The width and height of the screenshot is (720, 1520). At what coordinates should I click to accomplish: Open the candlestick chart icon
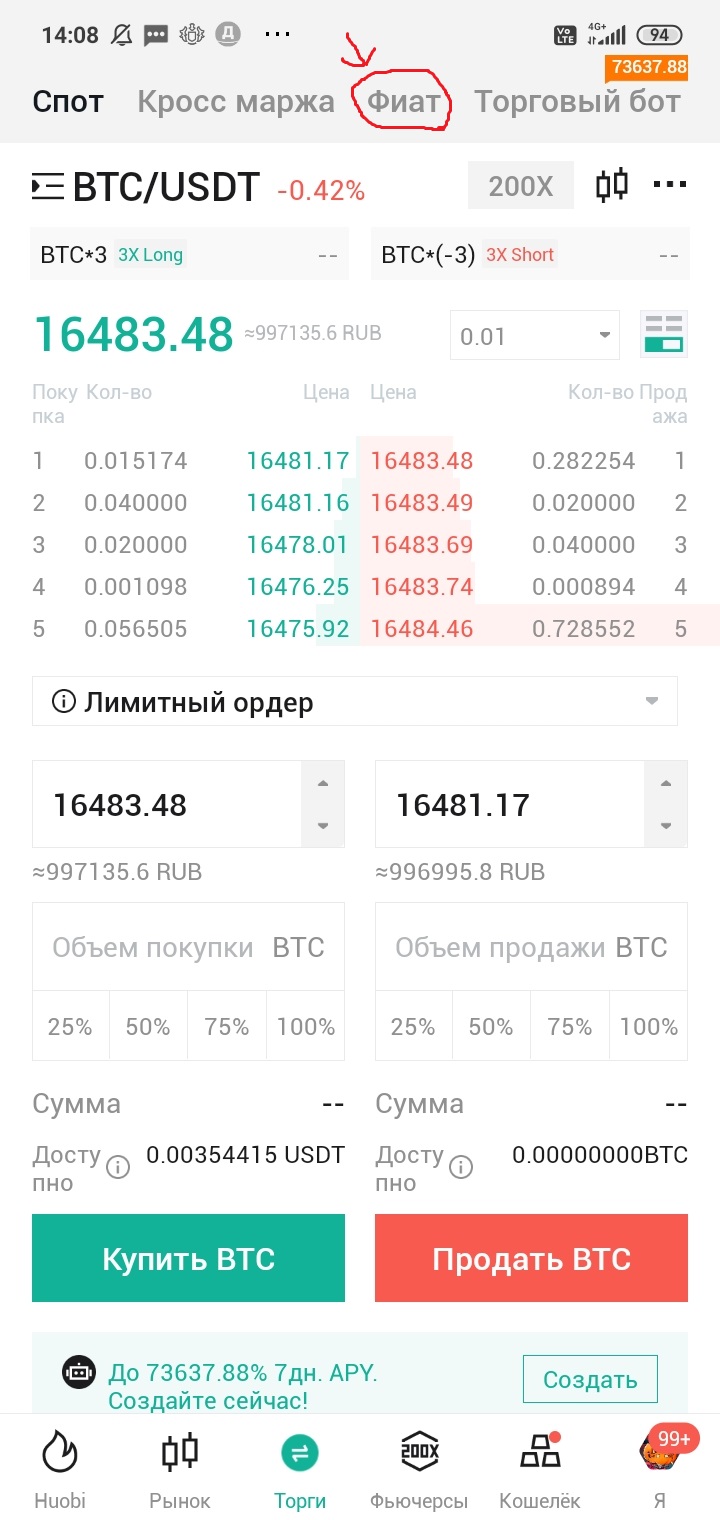pyautogui.click(x=612, y=185)
